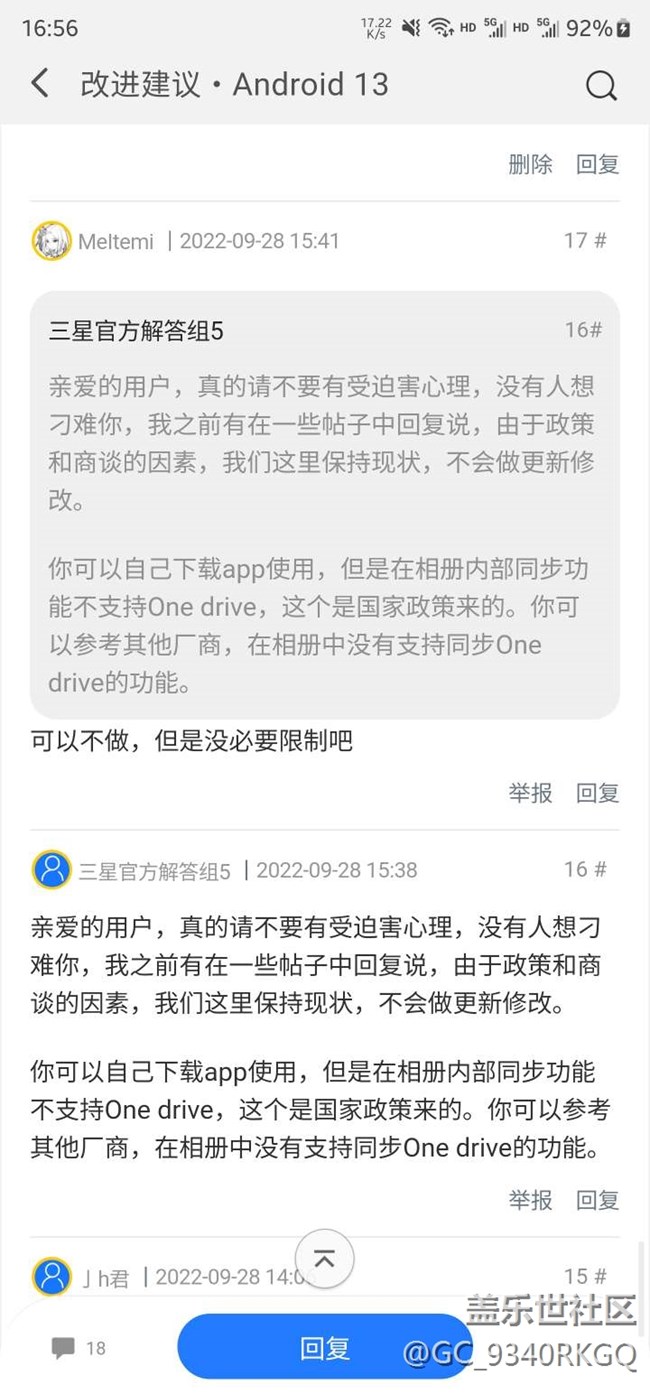
Task: View the quoted 16# post by 三星官方解答组5
Action: 325,504
